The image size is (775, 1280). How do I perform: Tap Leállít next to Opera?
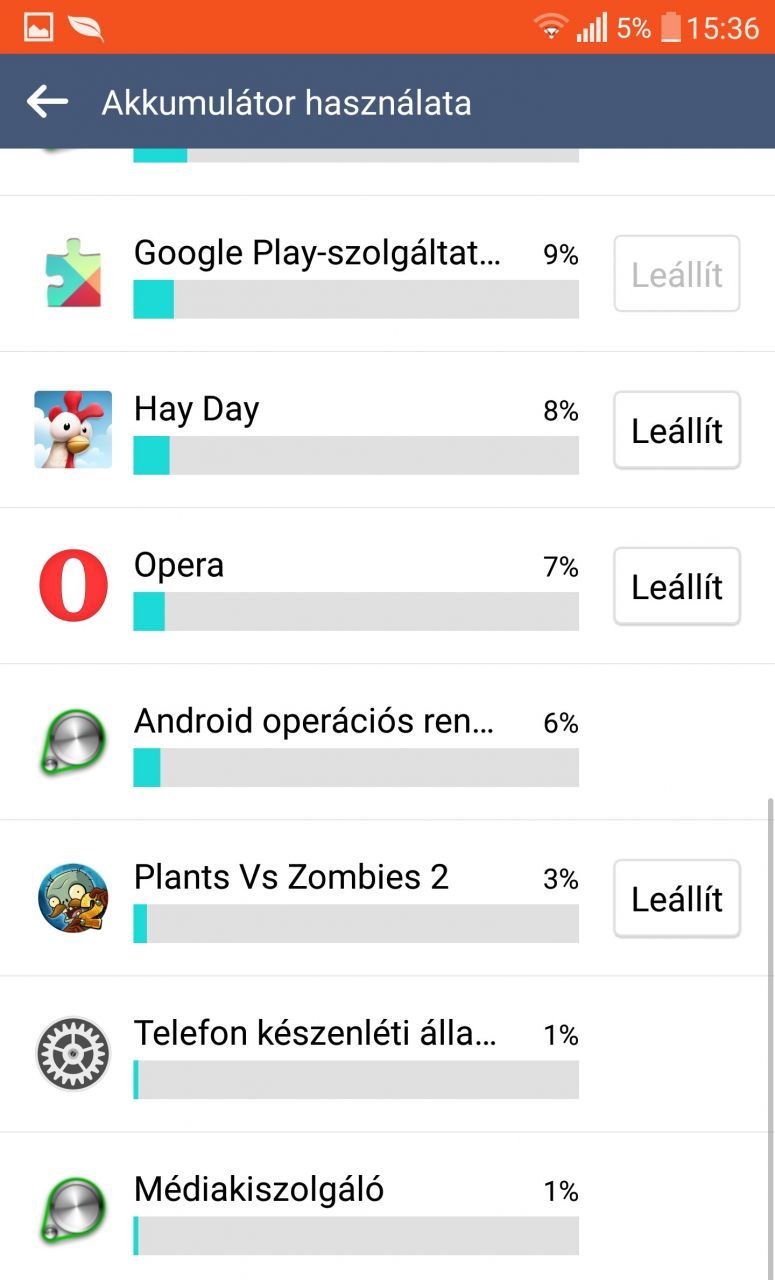click(677, 586)
